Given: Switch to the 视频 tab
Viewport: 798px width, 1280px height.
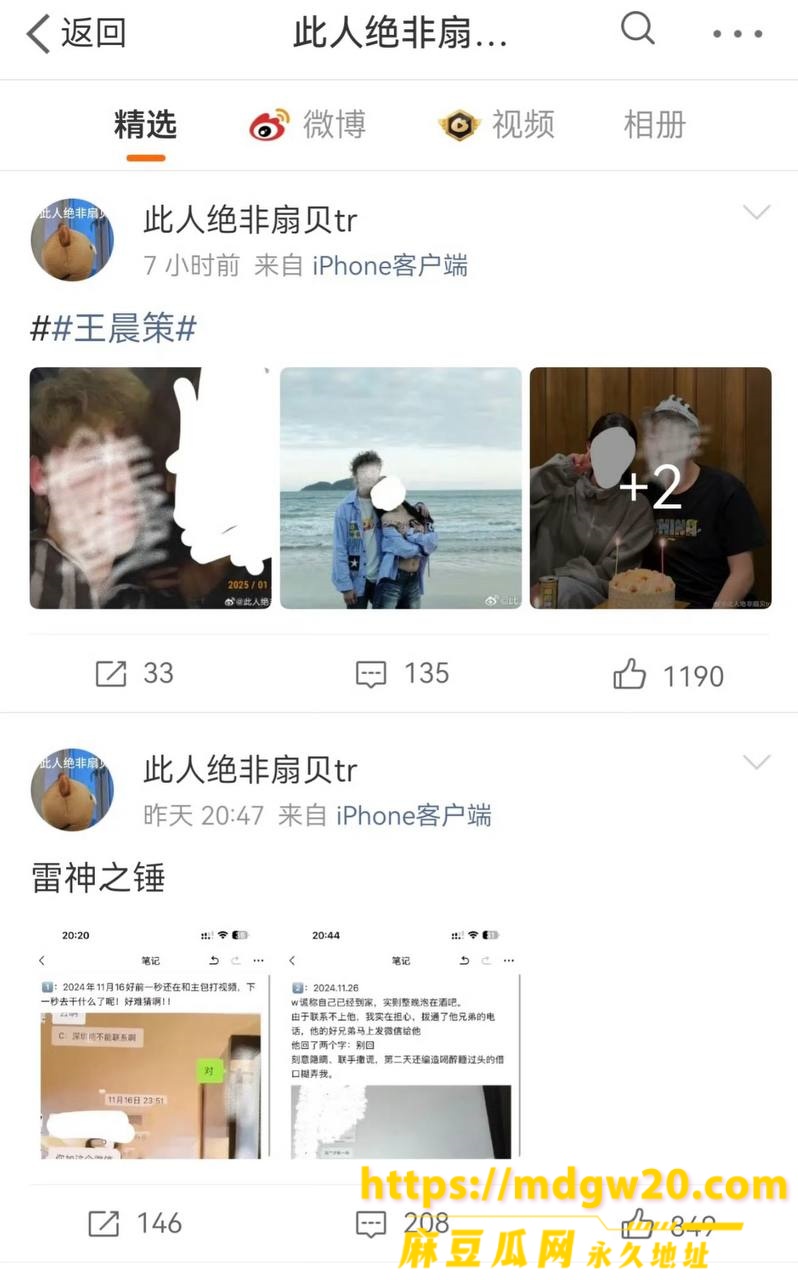Looking at the screenshot, I should (497, 125).
